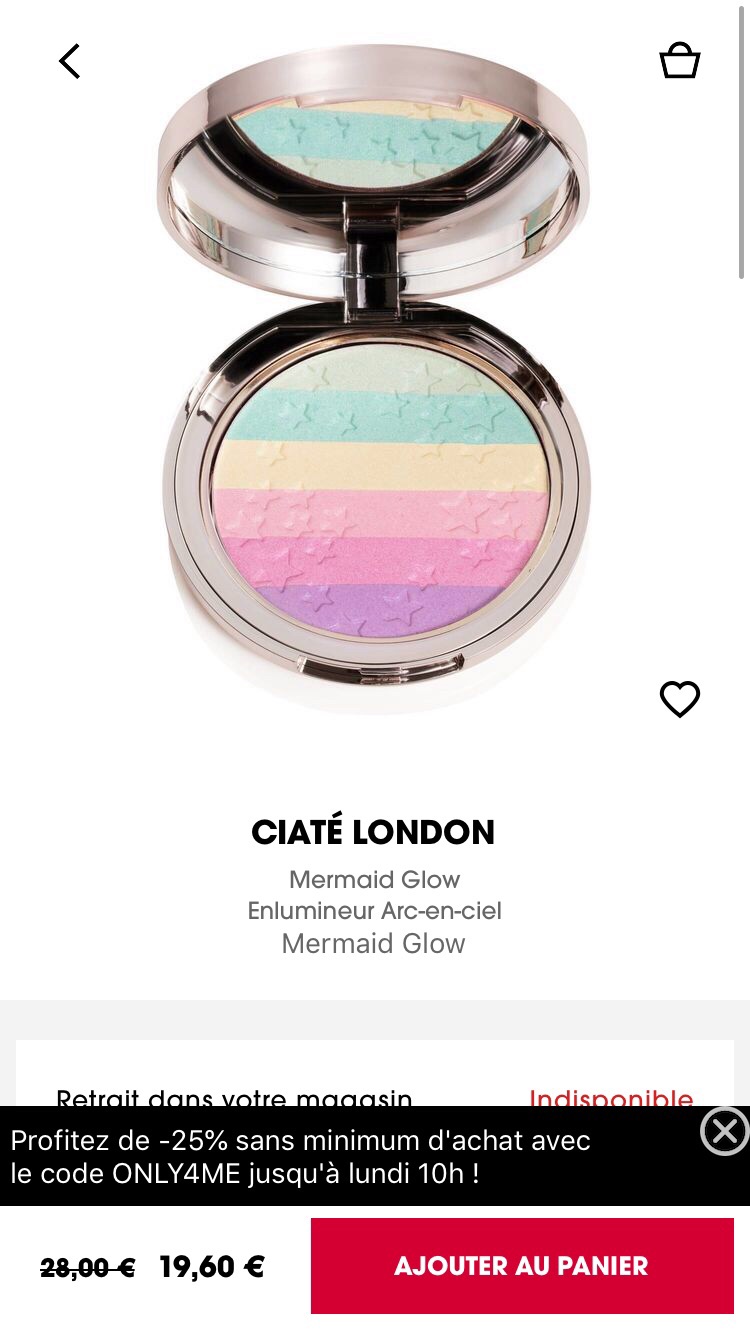Add Mermaid Glow to wishlist heart

click(679, 698)
